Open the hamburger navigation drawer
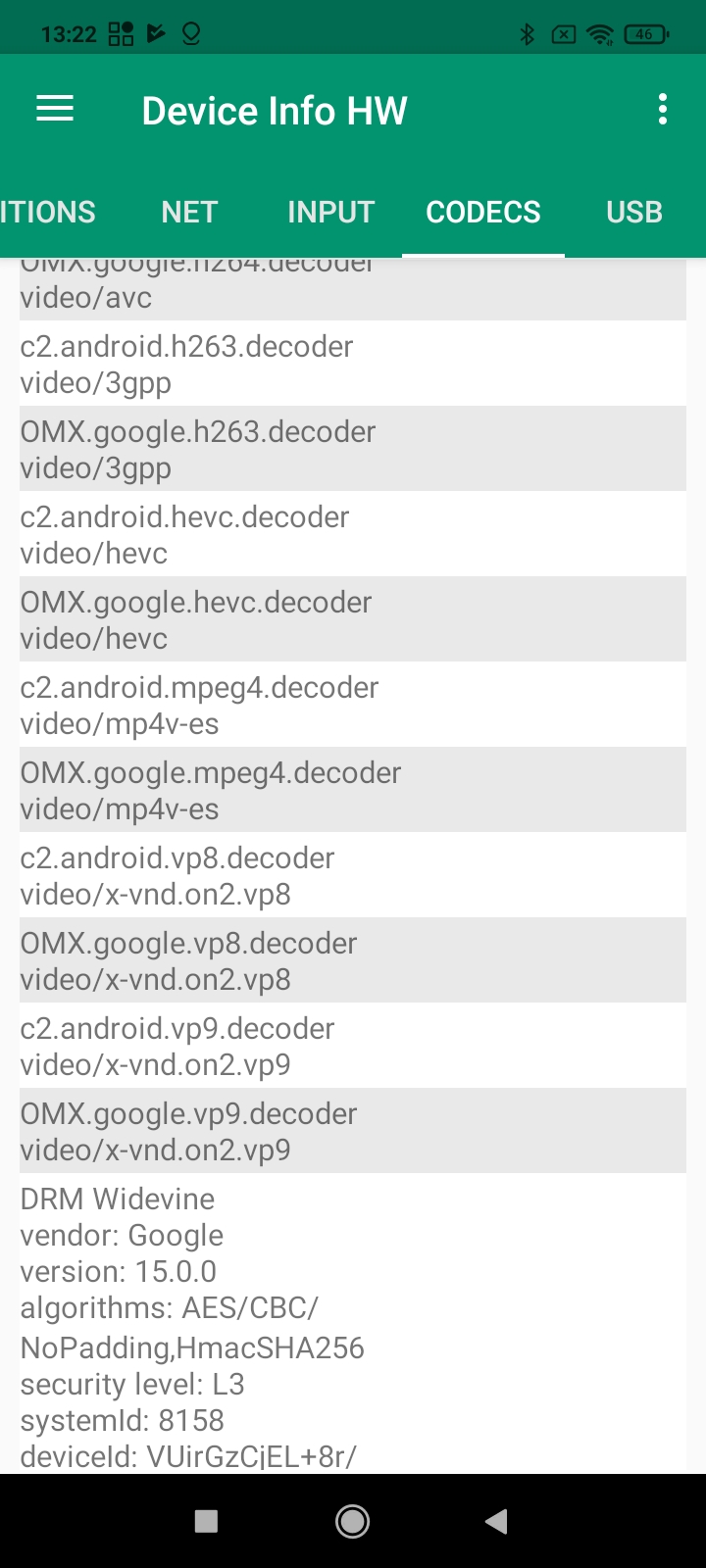 pos(55,109)
